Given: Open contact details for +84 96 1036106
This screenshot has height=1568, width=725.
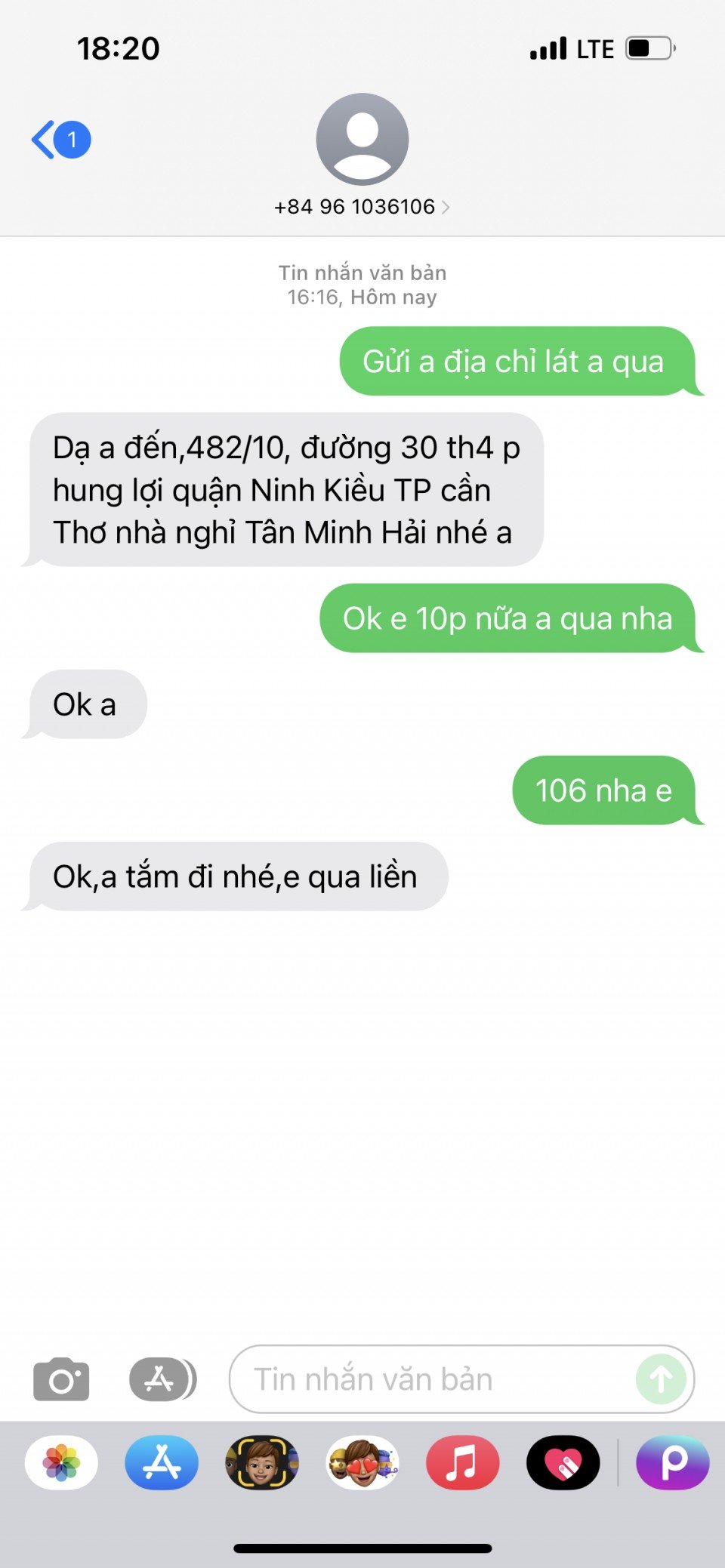Looking at the screenshot, I should 362,207.
